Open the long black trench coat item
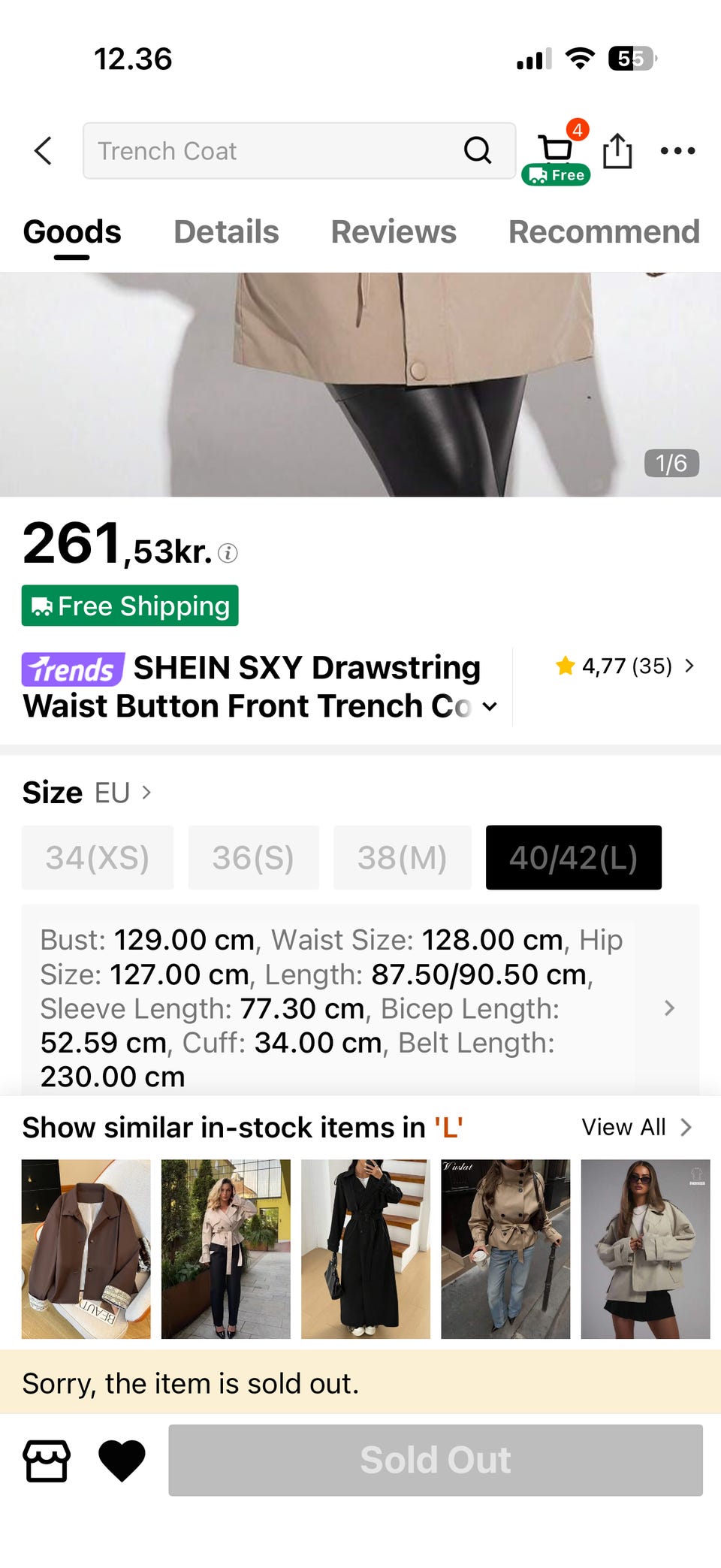 tap(366, 1249)
